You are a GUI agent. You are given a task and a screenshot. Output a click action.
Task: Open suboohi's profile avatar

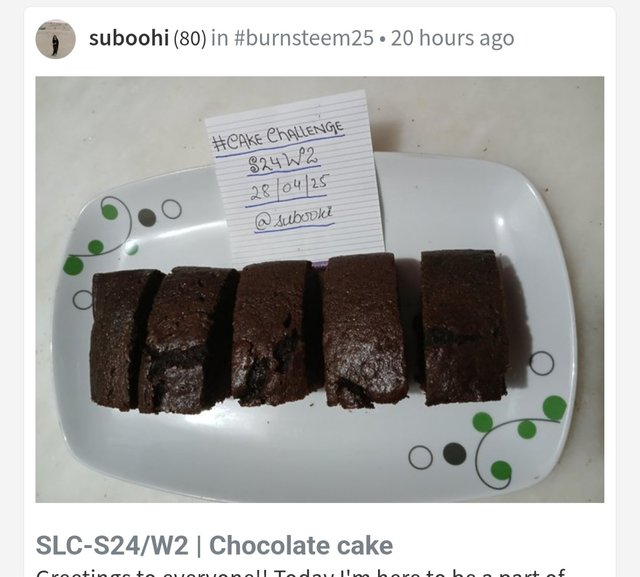point(56,39)
